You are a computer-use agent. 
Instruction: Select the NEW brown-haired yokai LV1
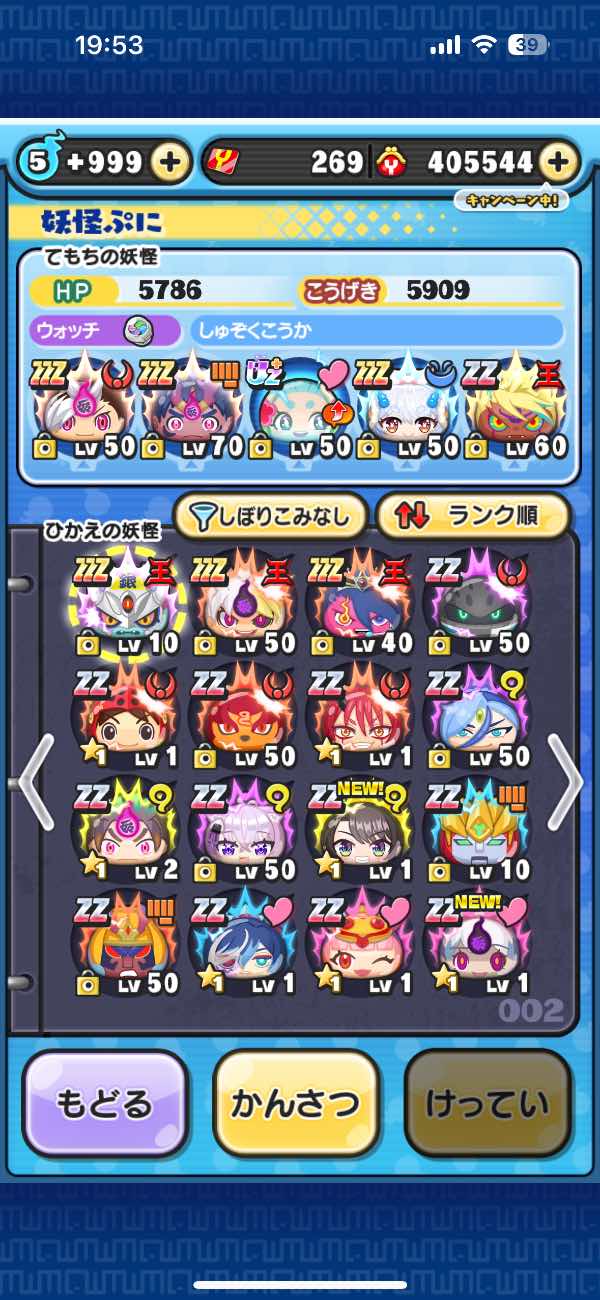click(360, 832)
